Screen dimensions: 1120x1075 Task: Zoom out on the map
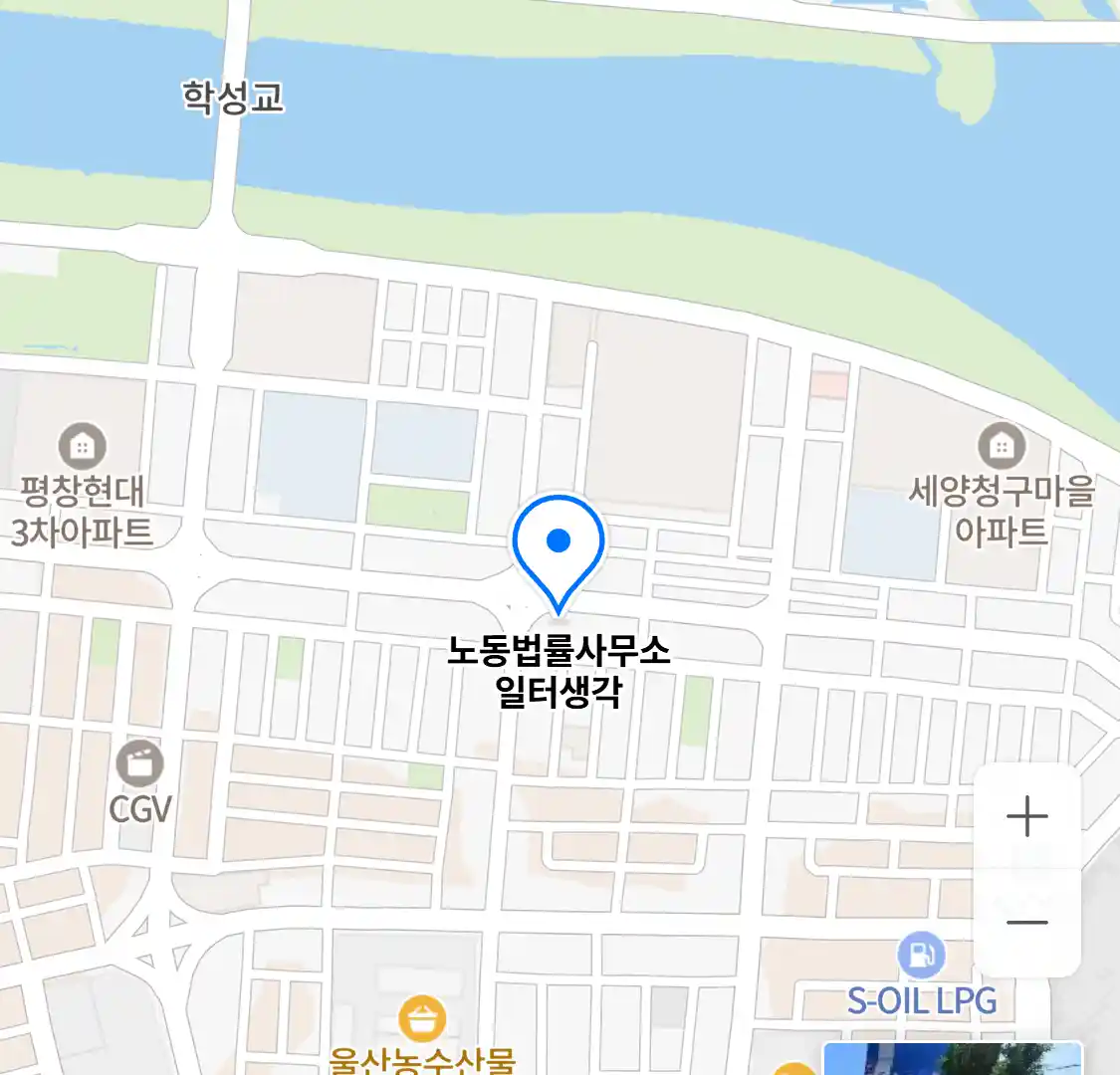point(1026,923)
